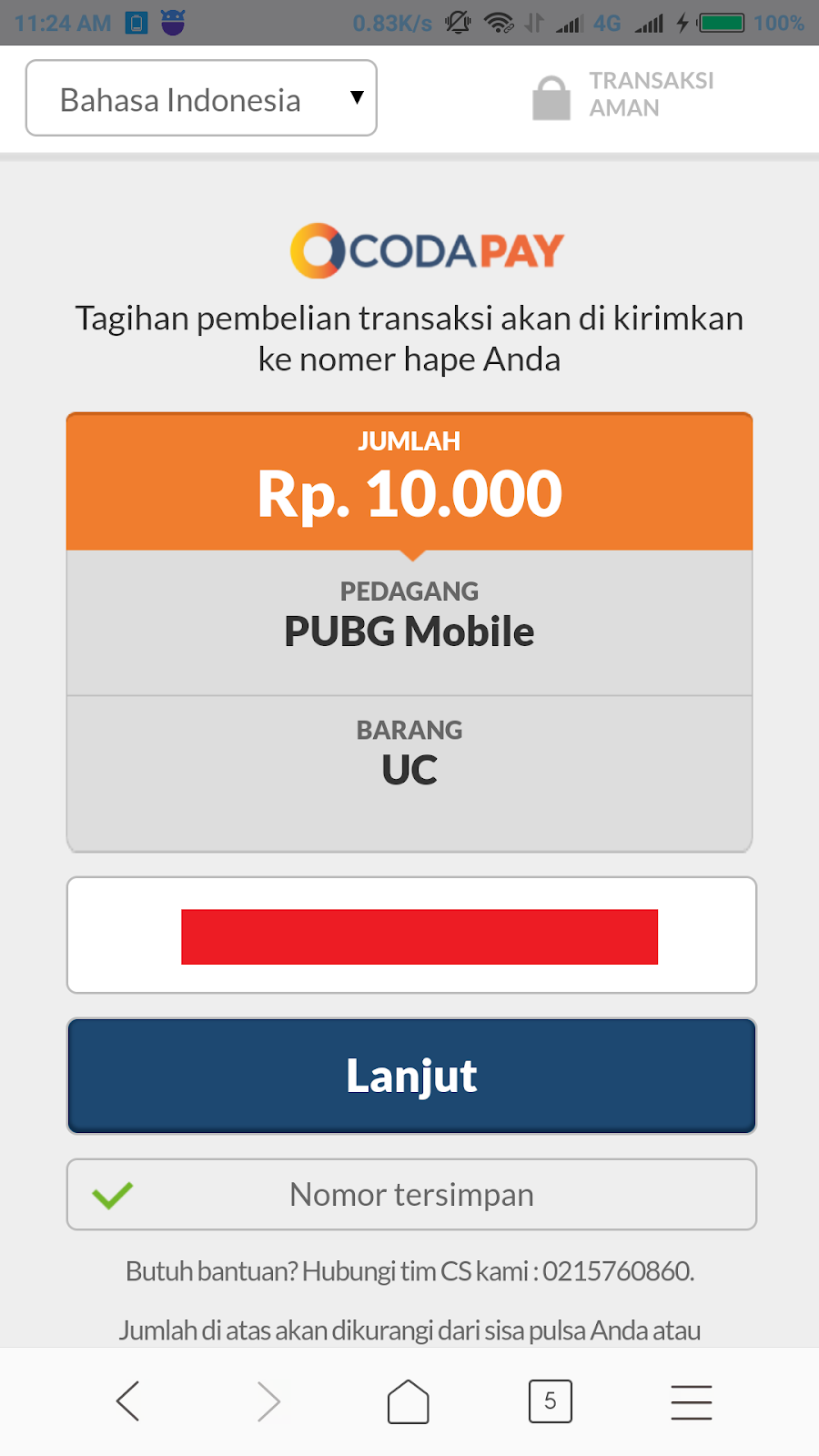The width and height of the screenshot is (819, 1456).
Task: Go back in the browser
Action: coord(128,1400)
